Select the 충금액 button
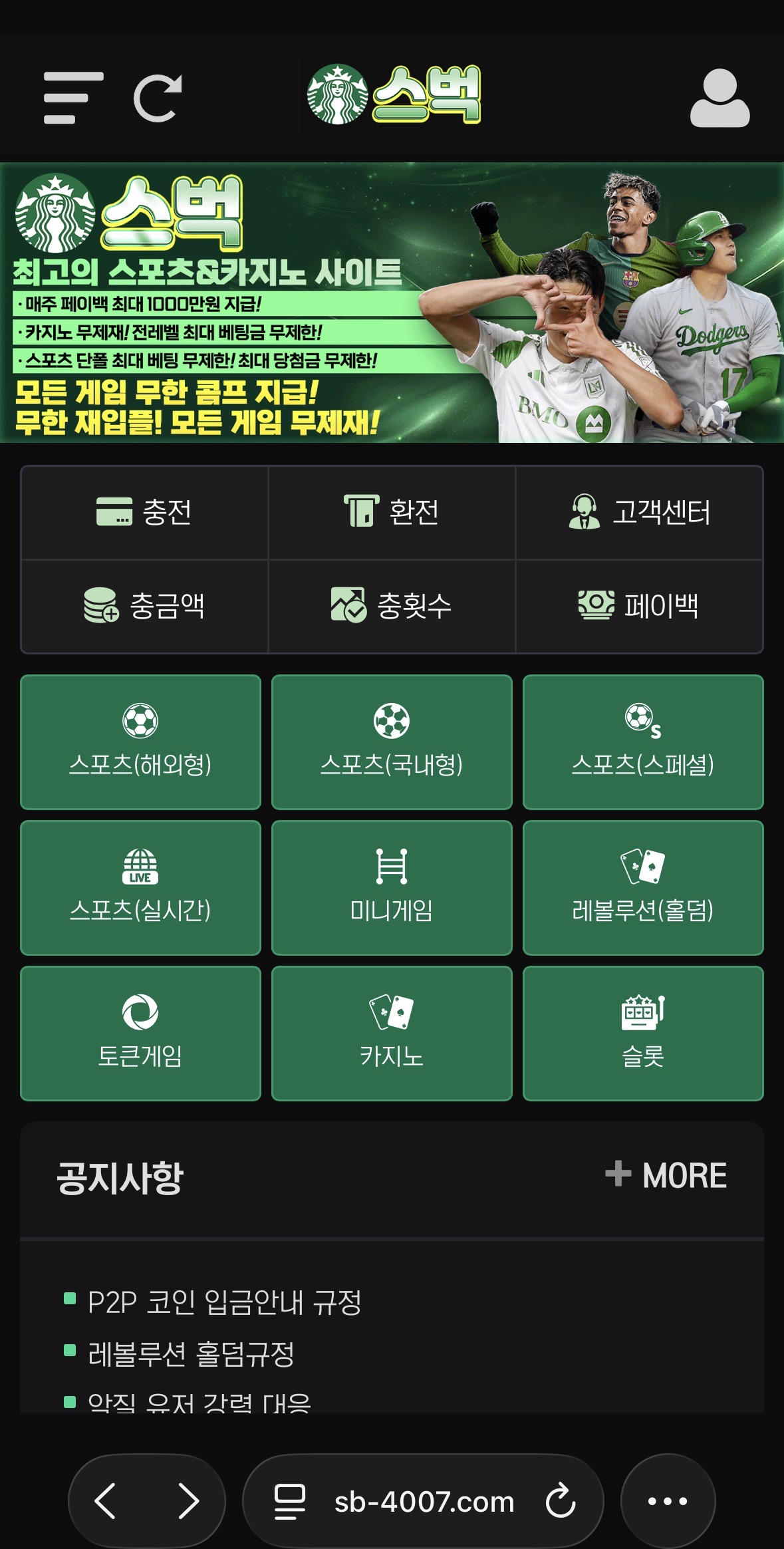 (x=144, y=606)
